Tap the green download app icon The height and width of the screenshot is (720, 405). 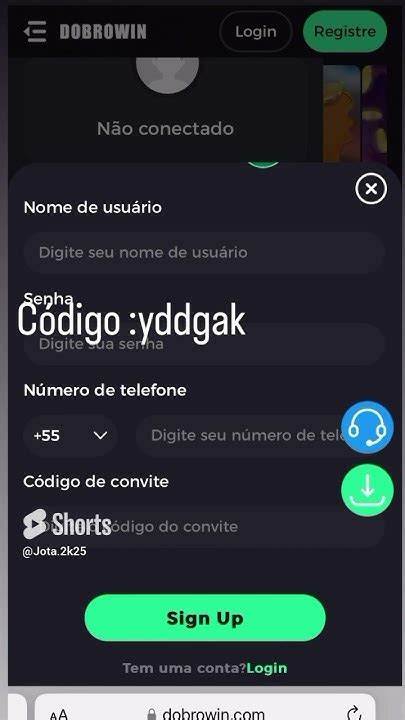[x=367, y=490]
